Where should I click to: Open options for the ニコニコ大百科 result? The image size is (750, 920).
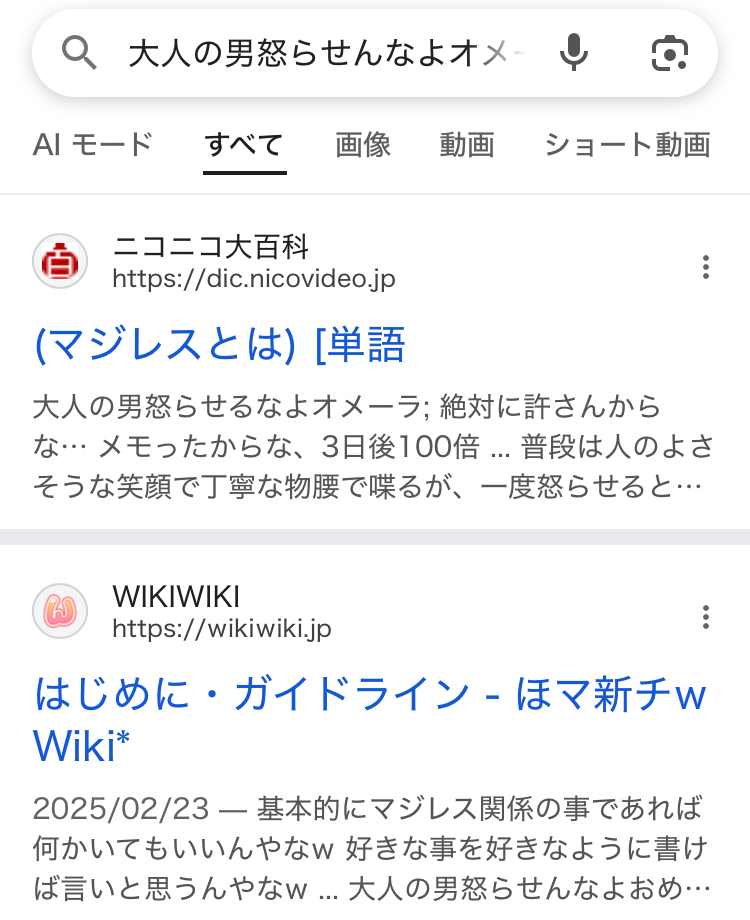[x=706, y=267]
